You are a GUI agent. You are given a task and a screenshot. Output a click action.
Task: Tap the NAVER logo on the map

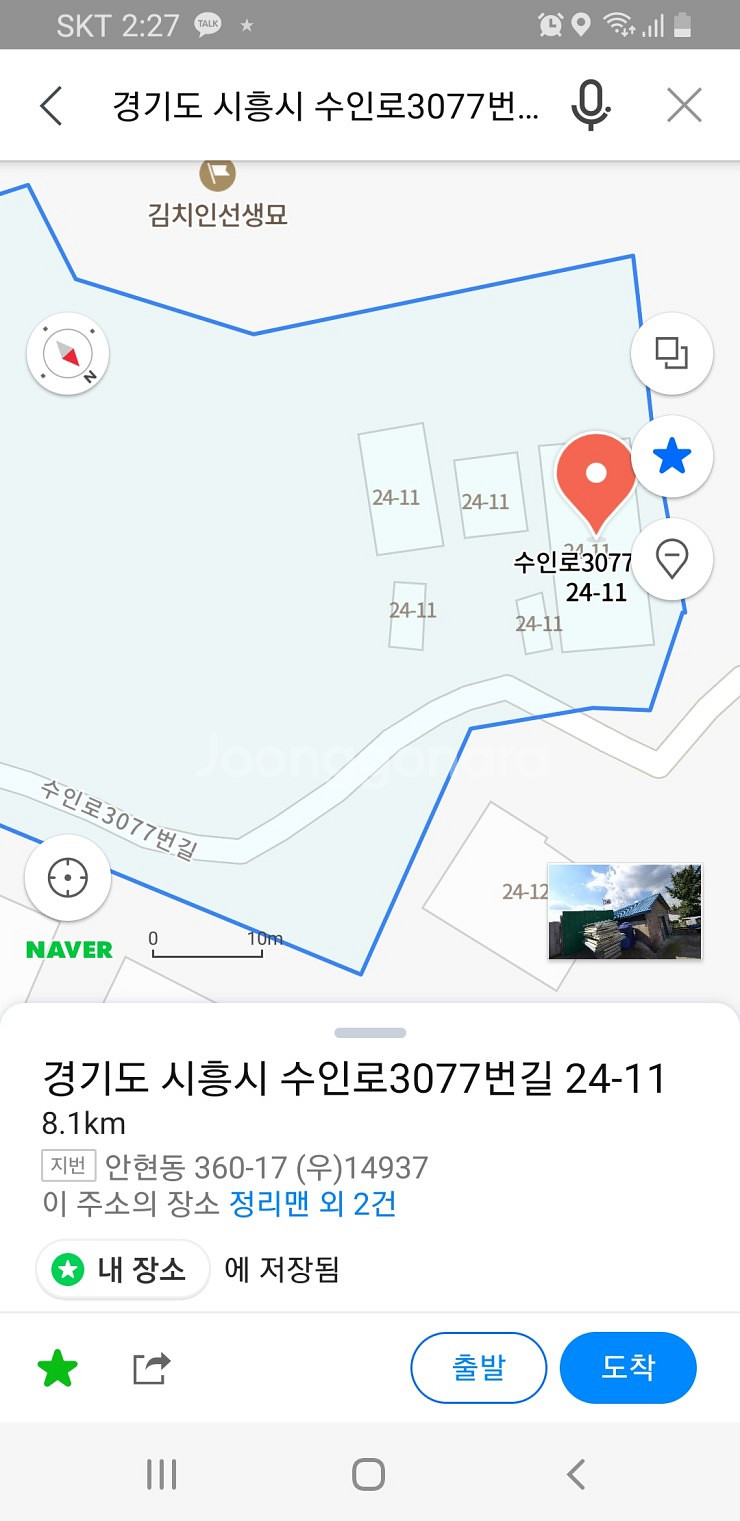[x=67, y=949]
